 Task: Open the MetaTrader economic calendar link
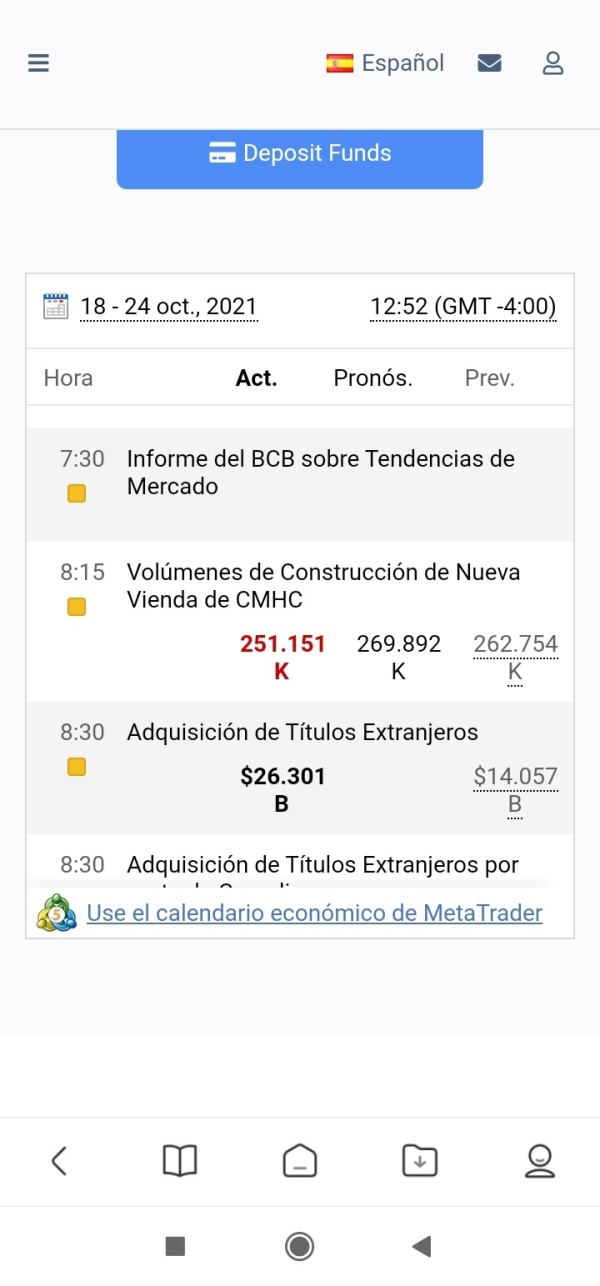pos(314,913)
